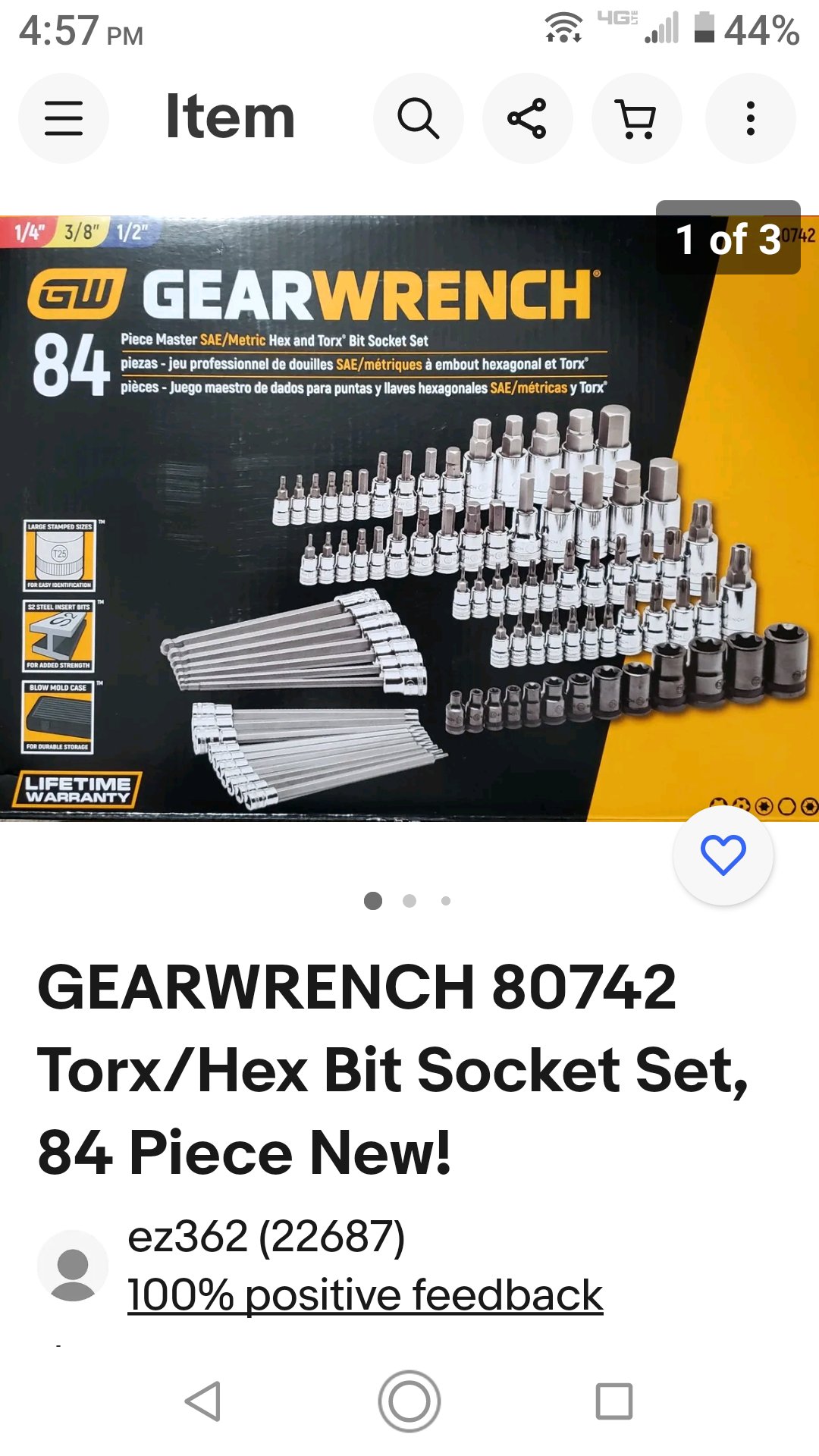Open the search icon
Image resolution: width=819 pixels, height=1456 pixels.
419,118
